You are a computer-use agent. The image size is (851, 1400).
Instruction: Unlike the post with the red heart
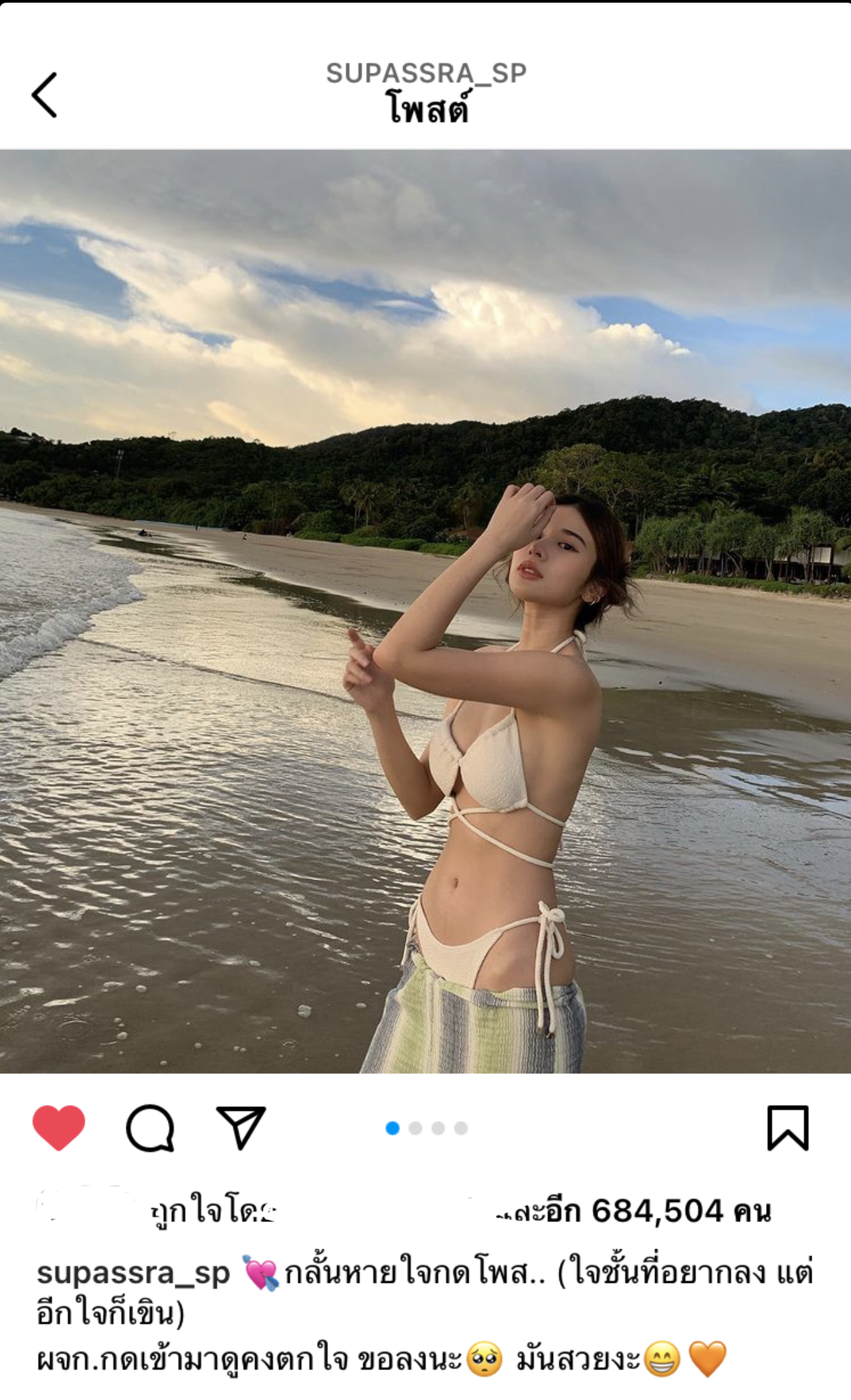[59, 1128]
